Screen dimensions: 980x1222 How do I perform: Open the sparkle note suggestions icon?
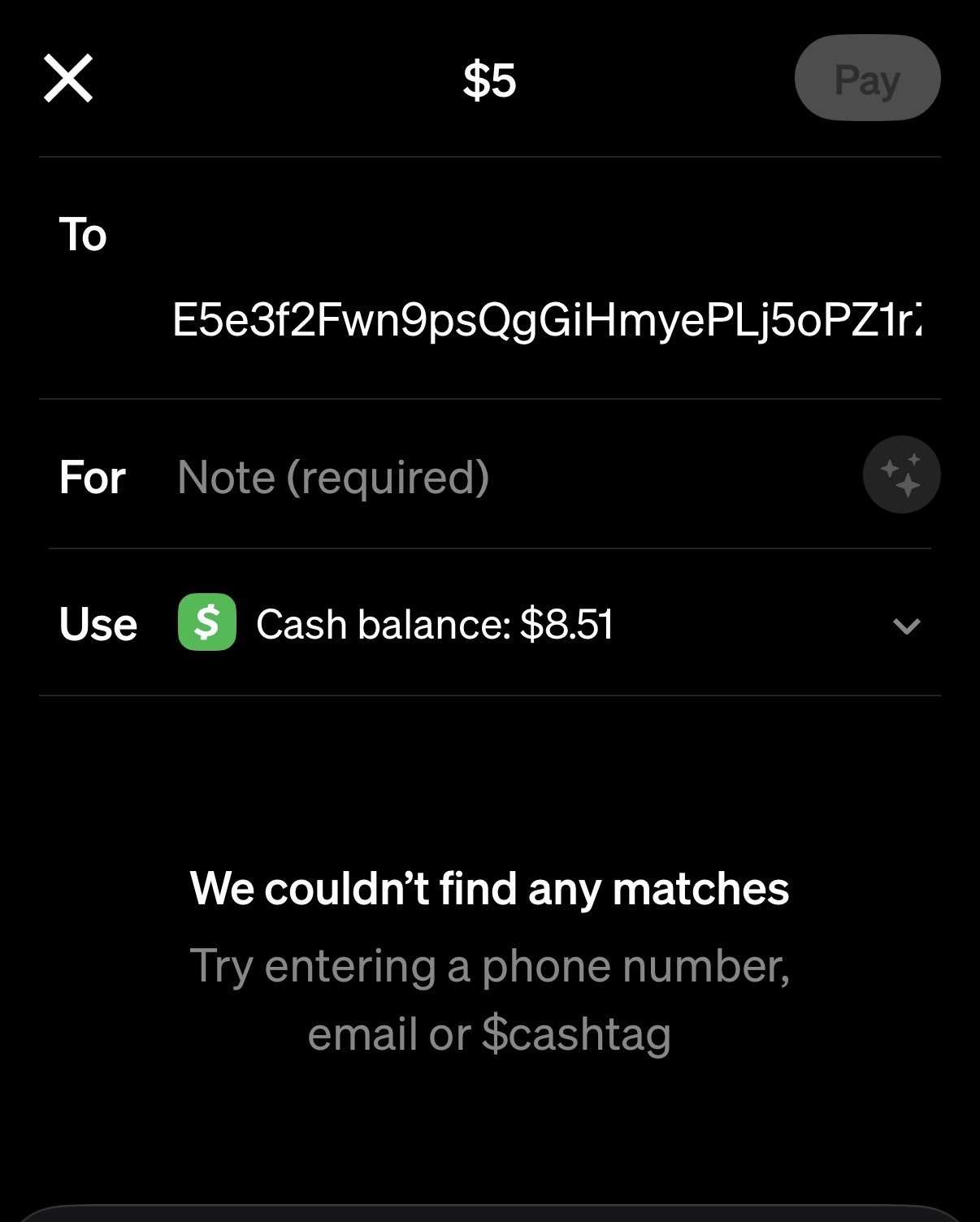[901, 475]
